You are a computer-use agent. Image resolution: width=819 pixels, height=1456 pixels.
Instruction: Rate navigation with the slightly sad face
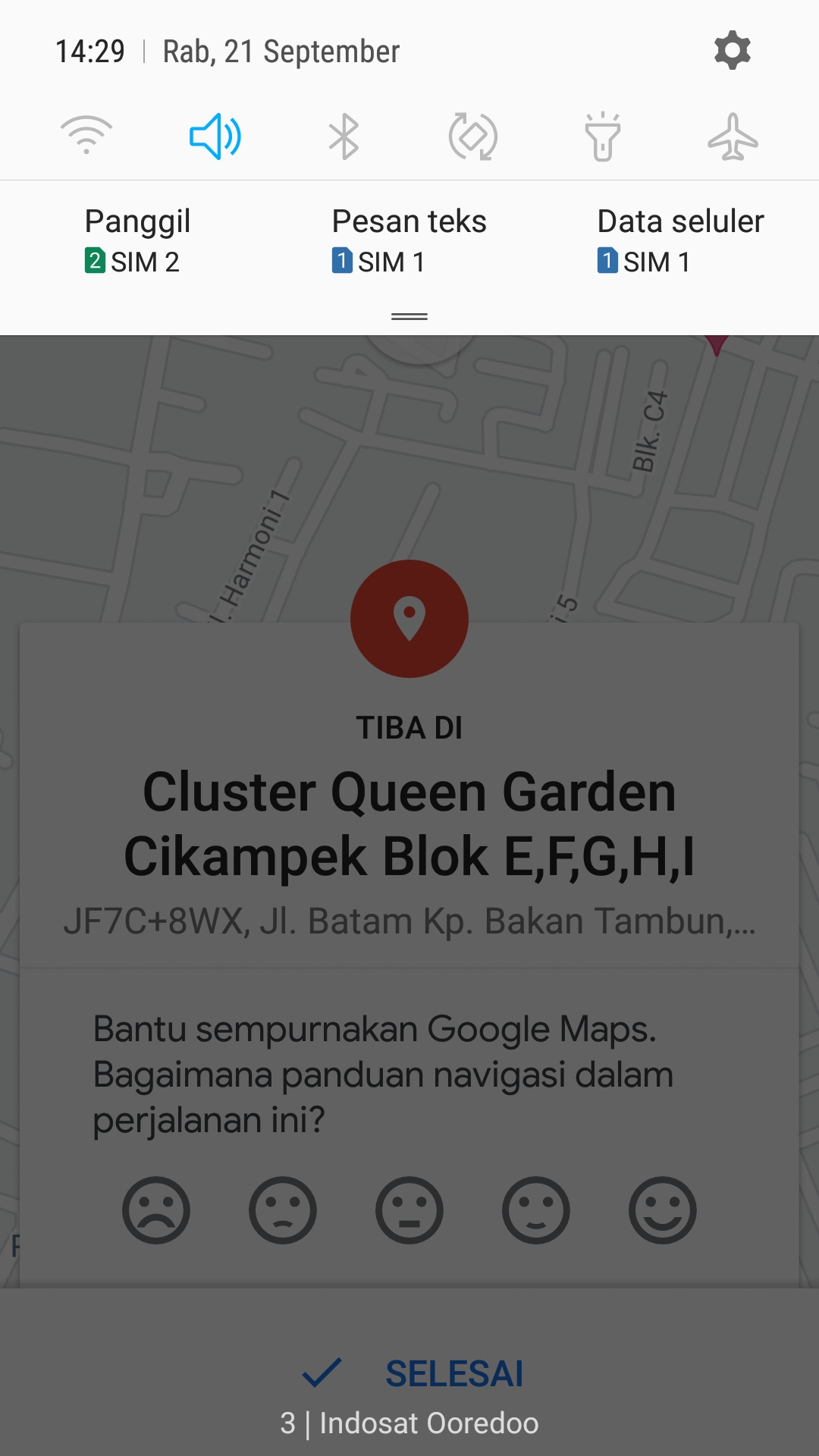[283, 1210]
